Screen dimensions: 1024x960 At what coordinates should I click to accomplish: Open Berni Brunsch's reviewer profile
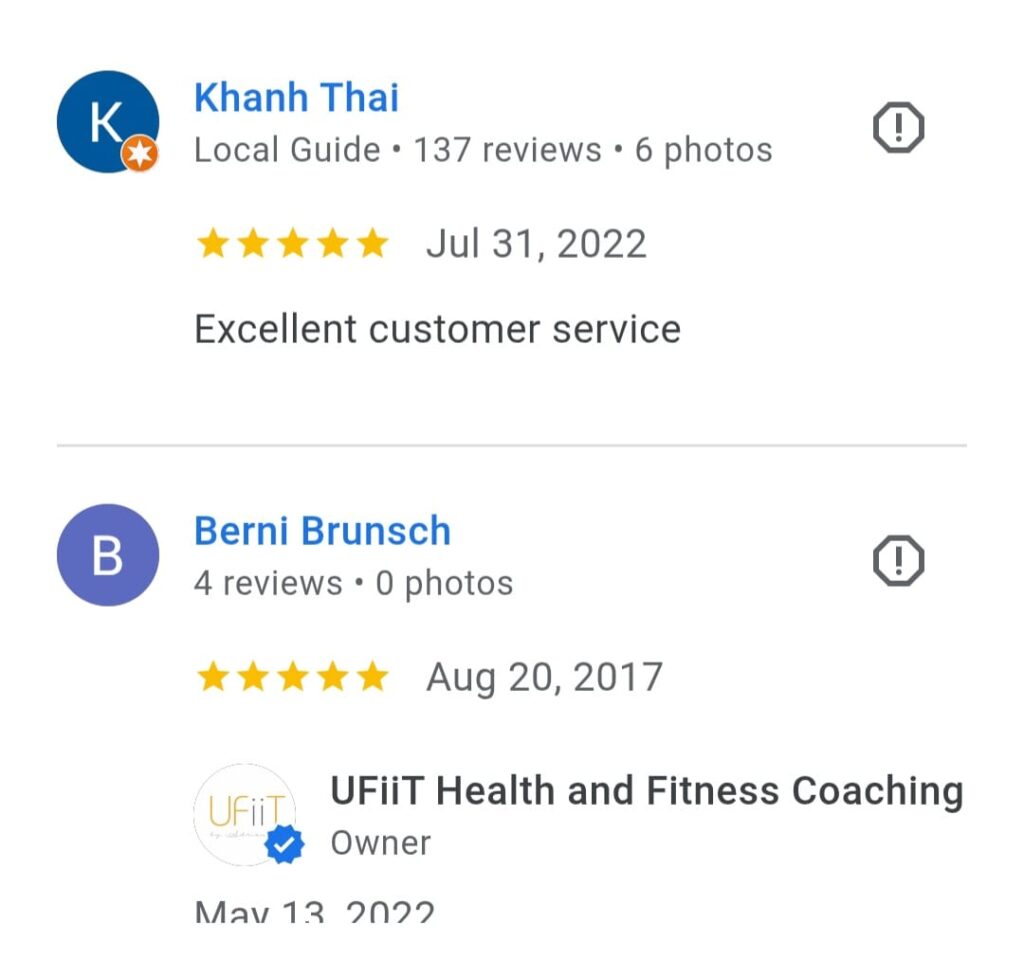tap(322, 531)
